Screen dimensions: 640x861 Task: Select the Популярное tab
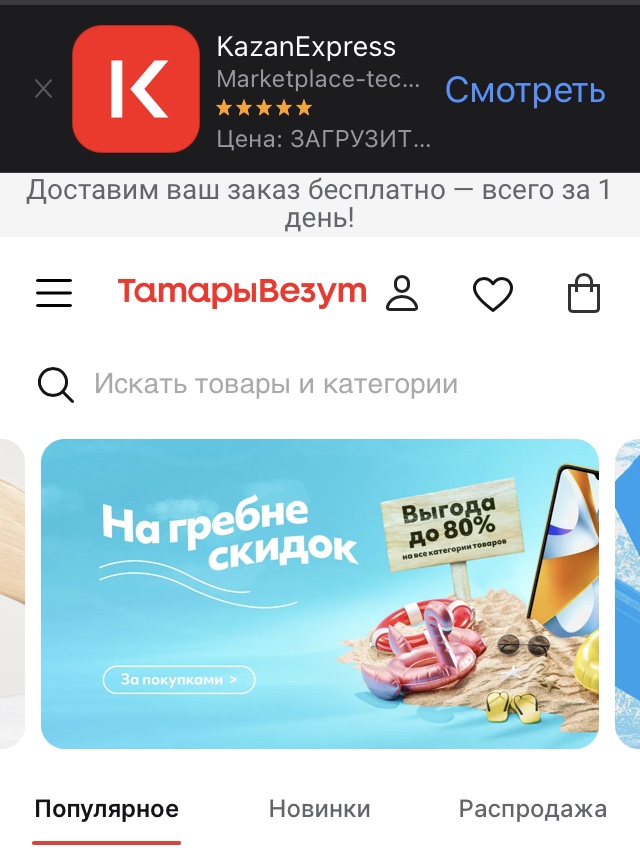107,809
